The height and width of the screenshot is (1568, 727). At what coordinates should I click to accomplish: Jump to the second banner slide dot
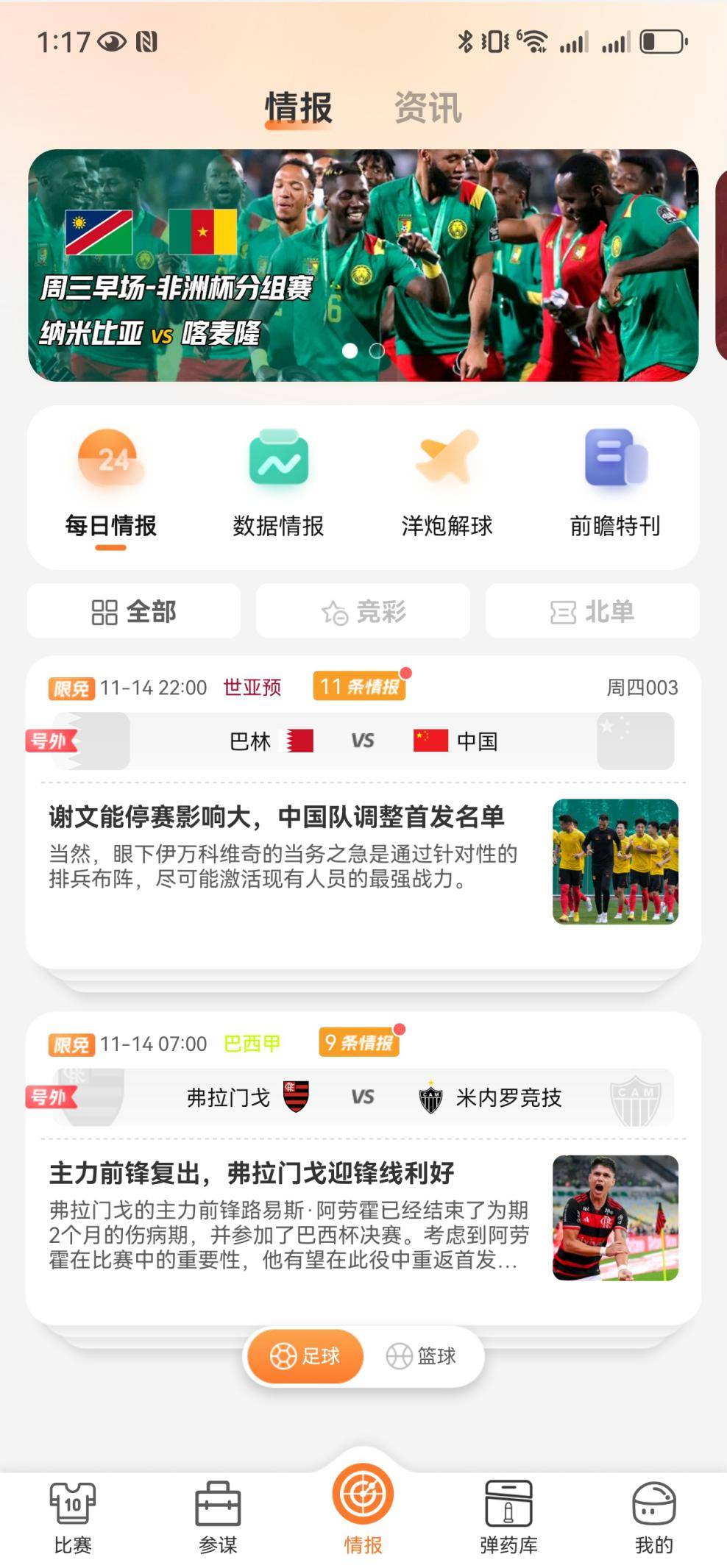(377, 351)
